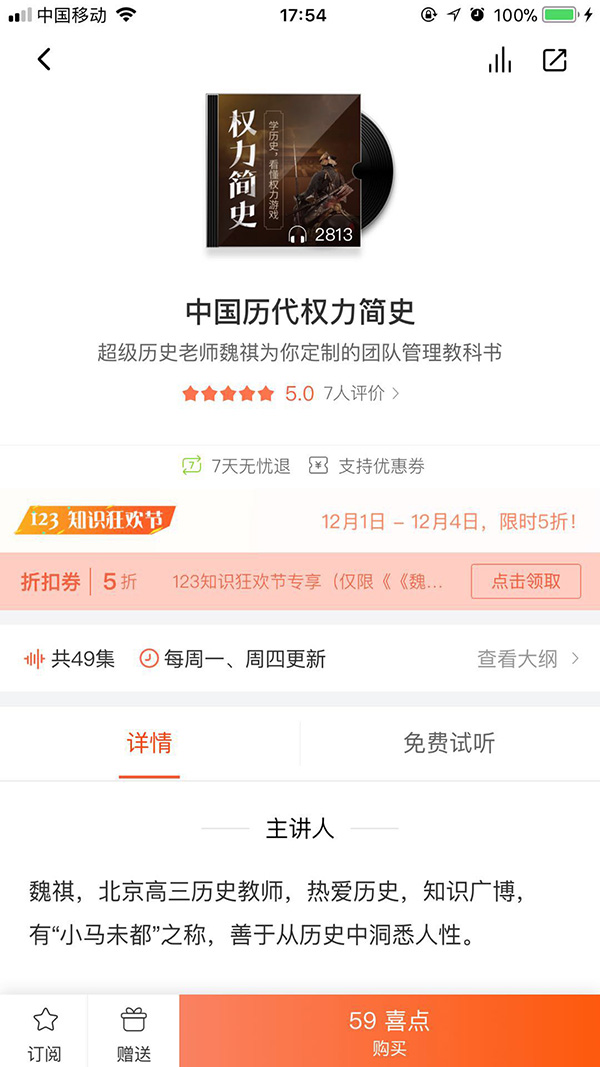Go back using the top-left arrow
Screen dimensions: 600x1067
pos(43,60)
